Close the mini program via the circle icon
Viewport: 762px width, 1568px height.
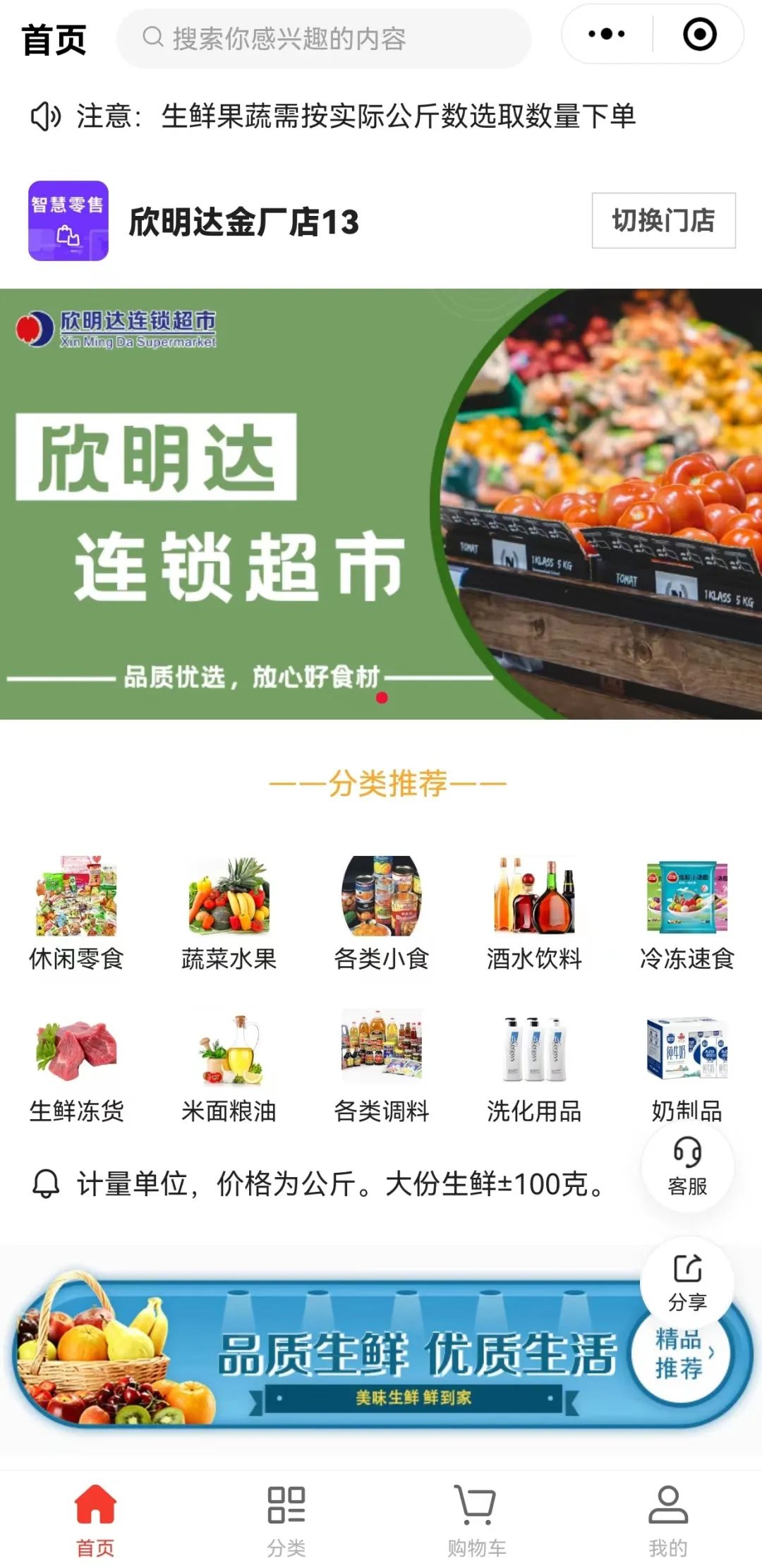pyautogui.click(x=699, y=34)
